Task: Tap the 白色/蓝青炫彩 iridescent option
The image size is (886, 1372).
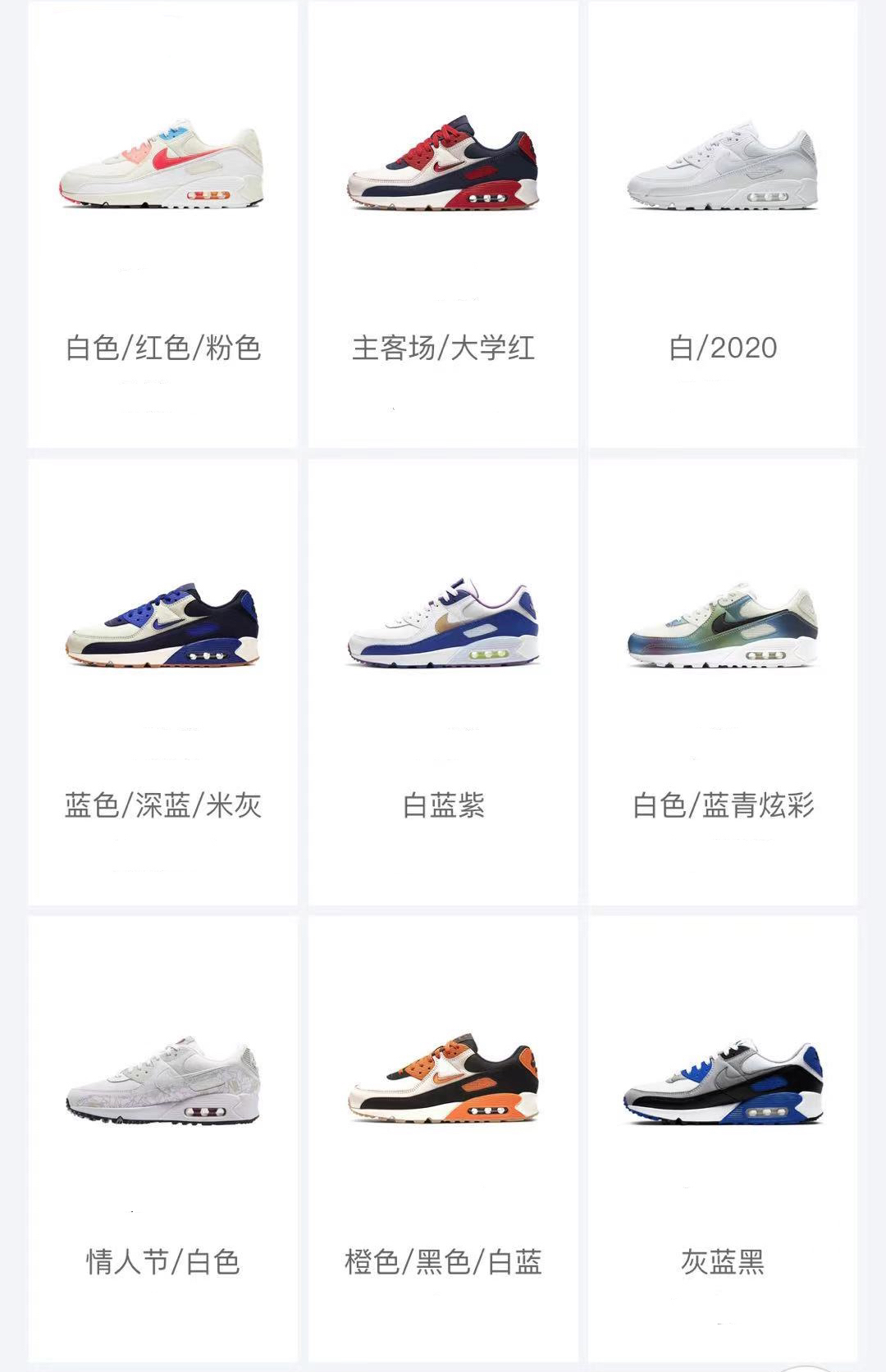Action: click(x=723, y=682)
